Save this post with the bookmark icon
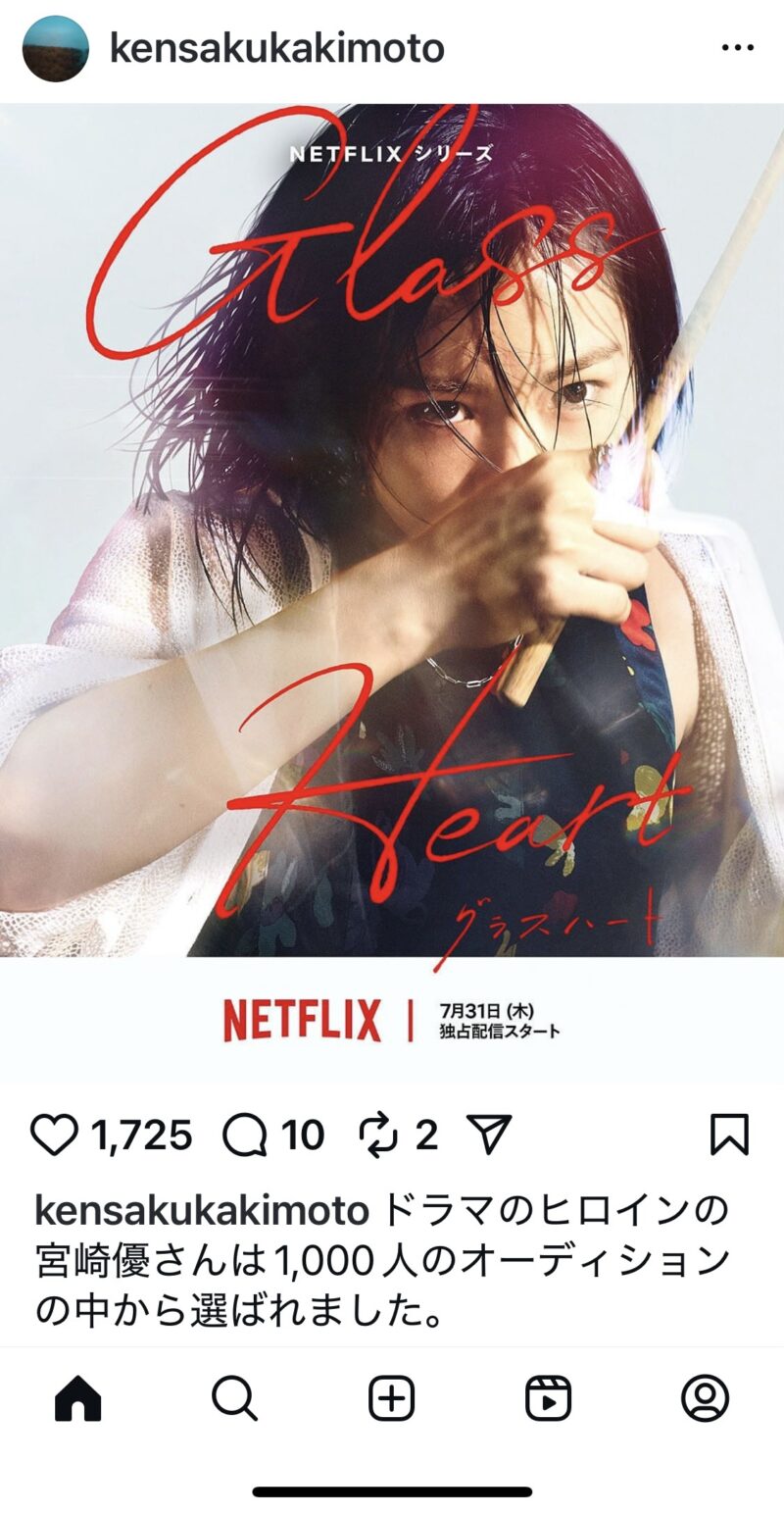The width and height of the screenshot is (784, 1514). coord(729,1135)
